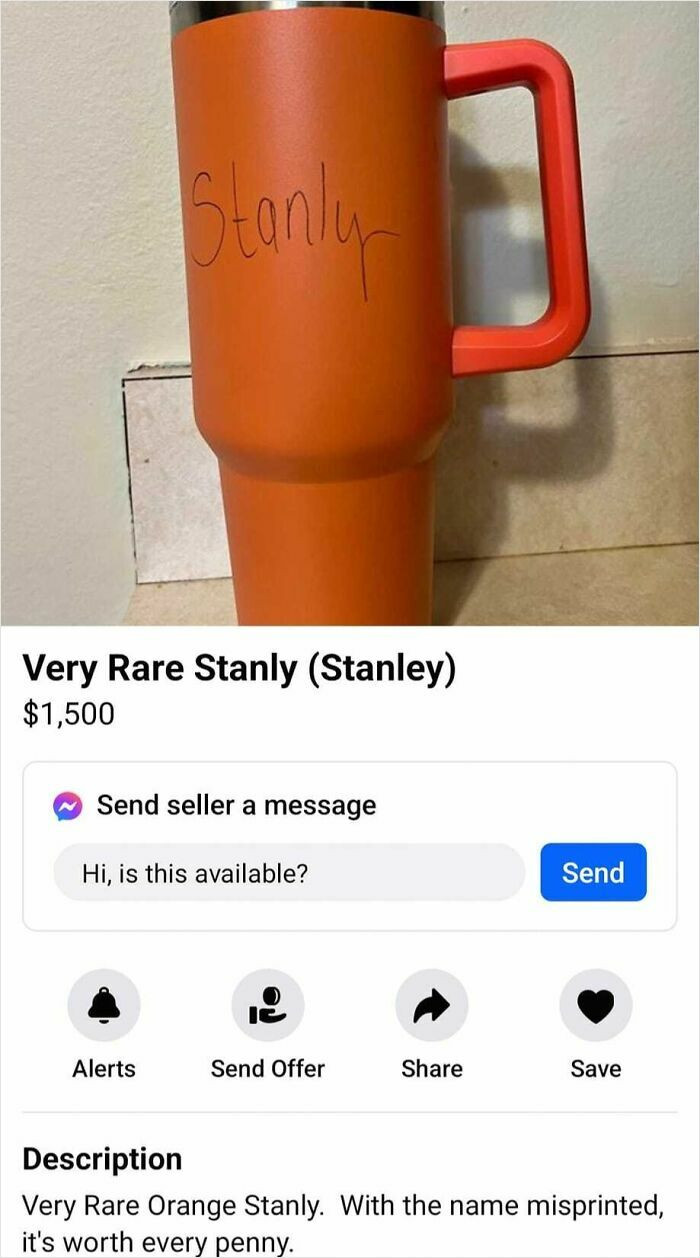Send an offer to the seller
700x1258 pixels.
(x=267, y=1005)
